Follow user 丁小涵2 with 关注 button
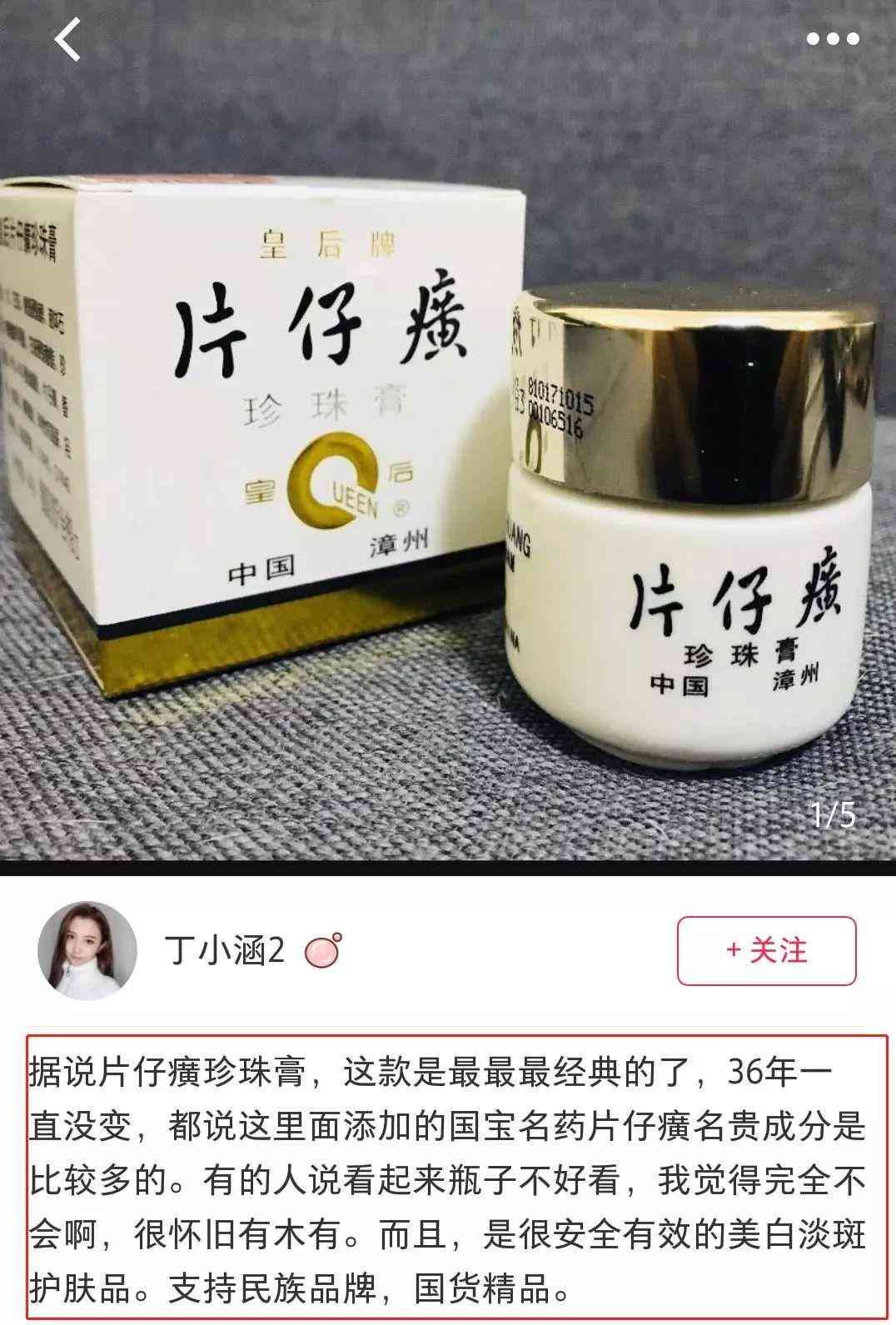 click(766, 950)
